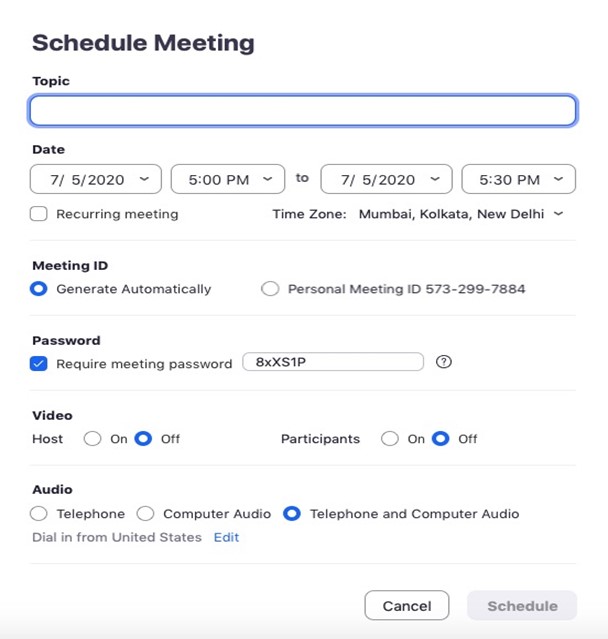The image size is (608, 639).
Task: Select Participants video Off
Action: click(x=441, y=439)
